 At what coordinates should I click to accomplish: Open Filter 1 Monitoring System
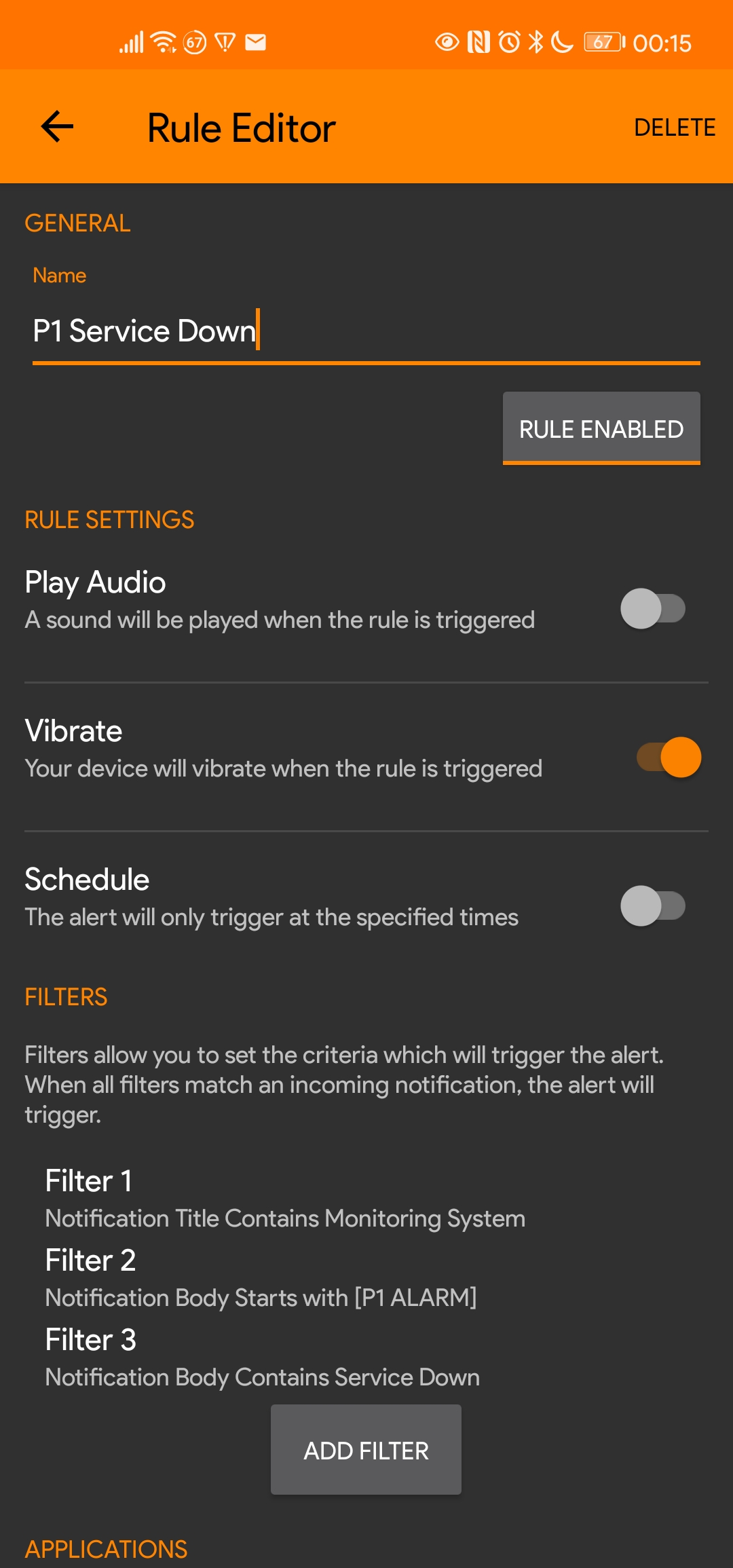pos(285,1199)
